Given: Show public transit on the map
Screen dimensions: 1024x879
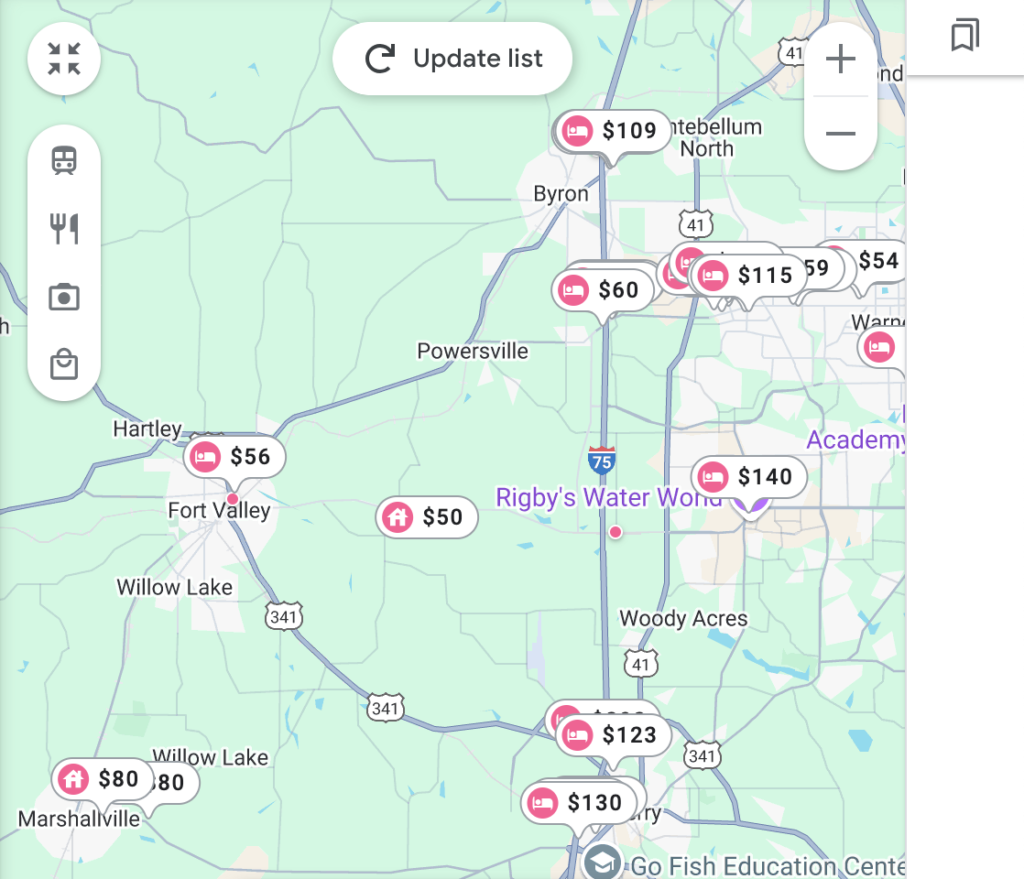Looking at the screenshot, I should pos(64,160).
